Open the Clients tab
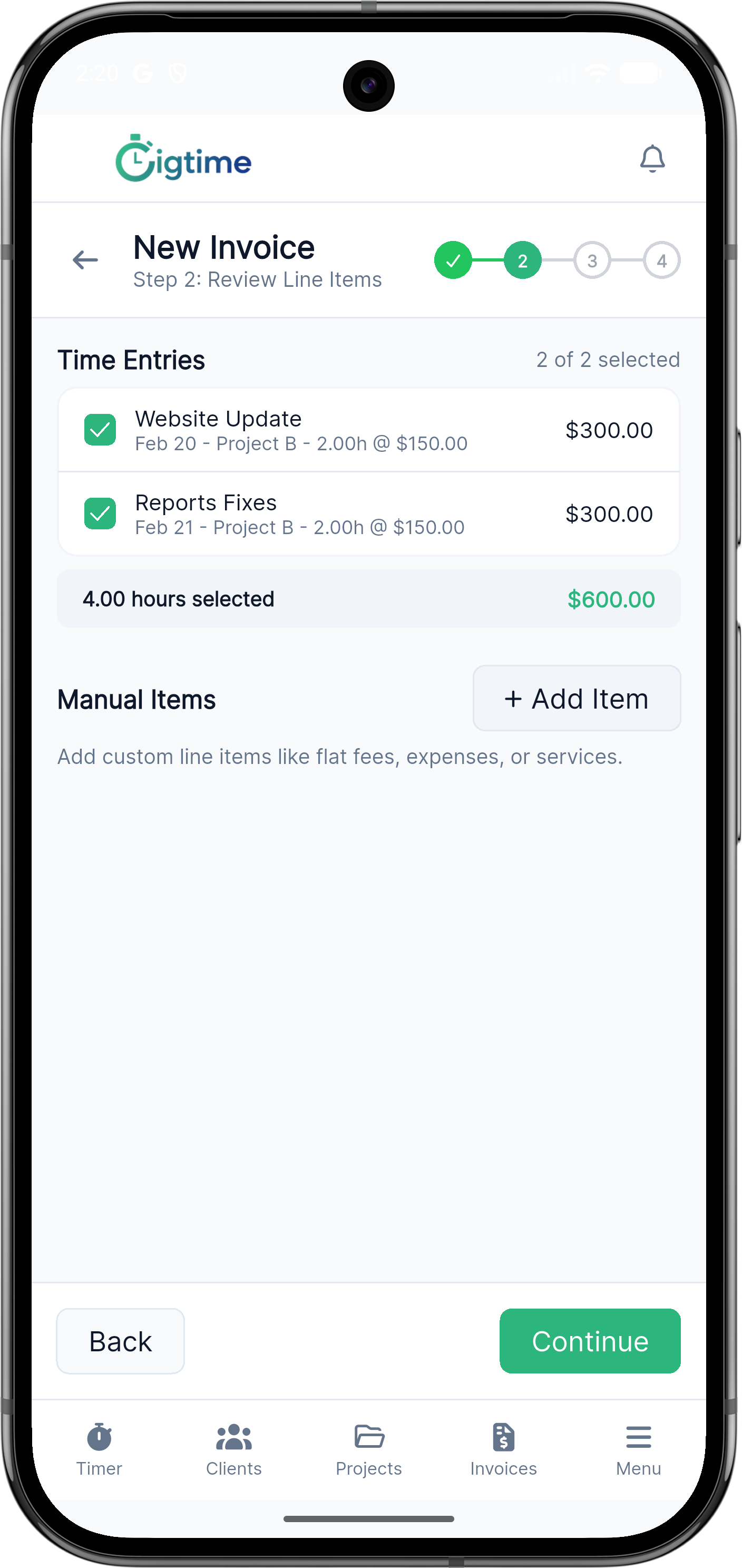The image size is (742, 1568). [233, 1450]
